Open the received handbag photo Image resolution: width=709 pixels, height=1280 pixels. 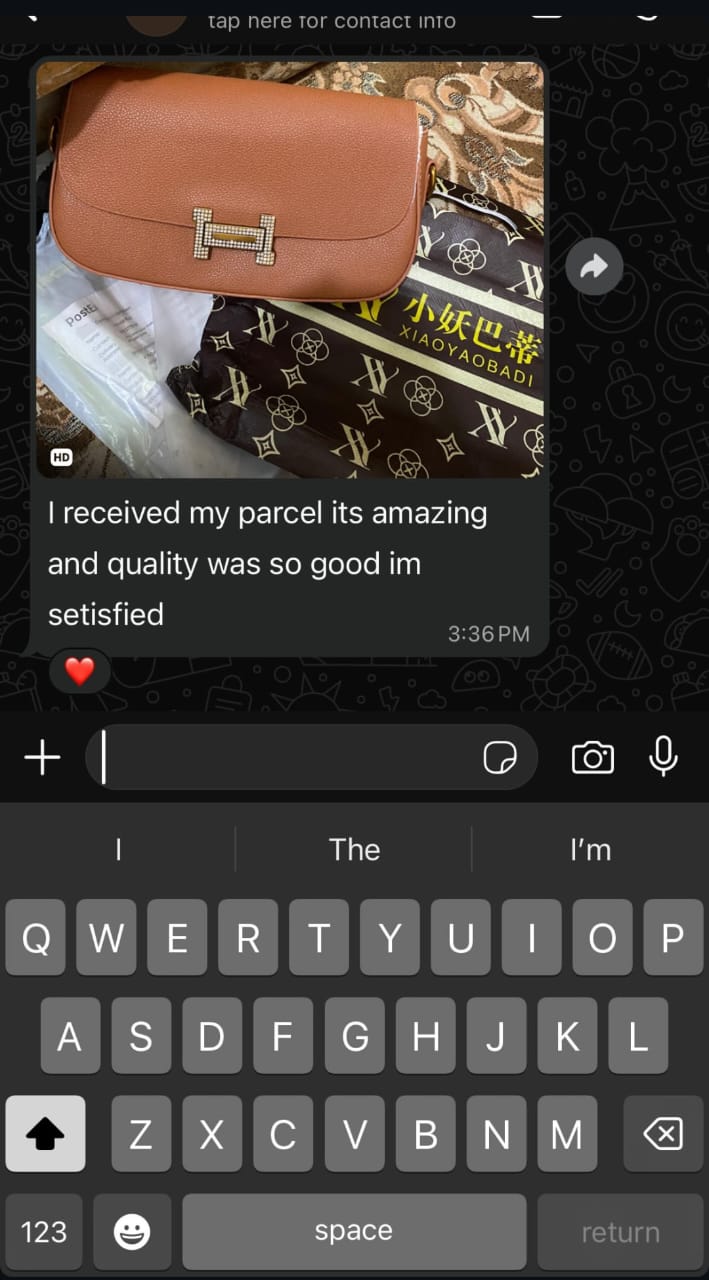coord(290,268)
